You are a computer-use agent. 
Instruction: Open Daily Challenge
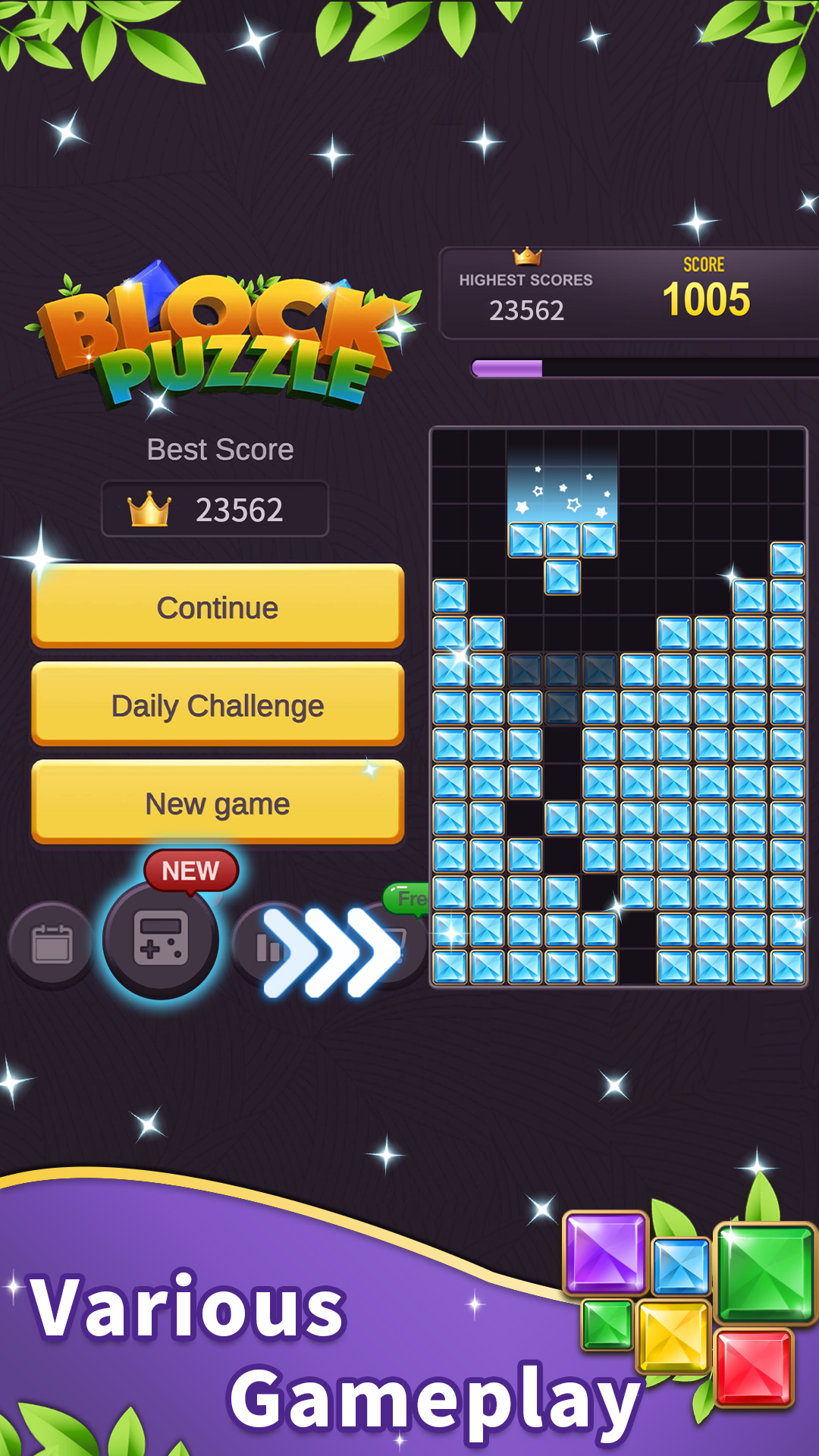coord(217,706)
